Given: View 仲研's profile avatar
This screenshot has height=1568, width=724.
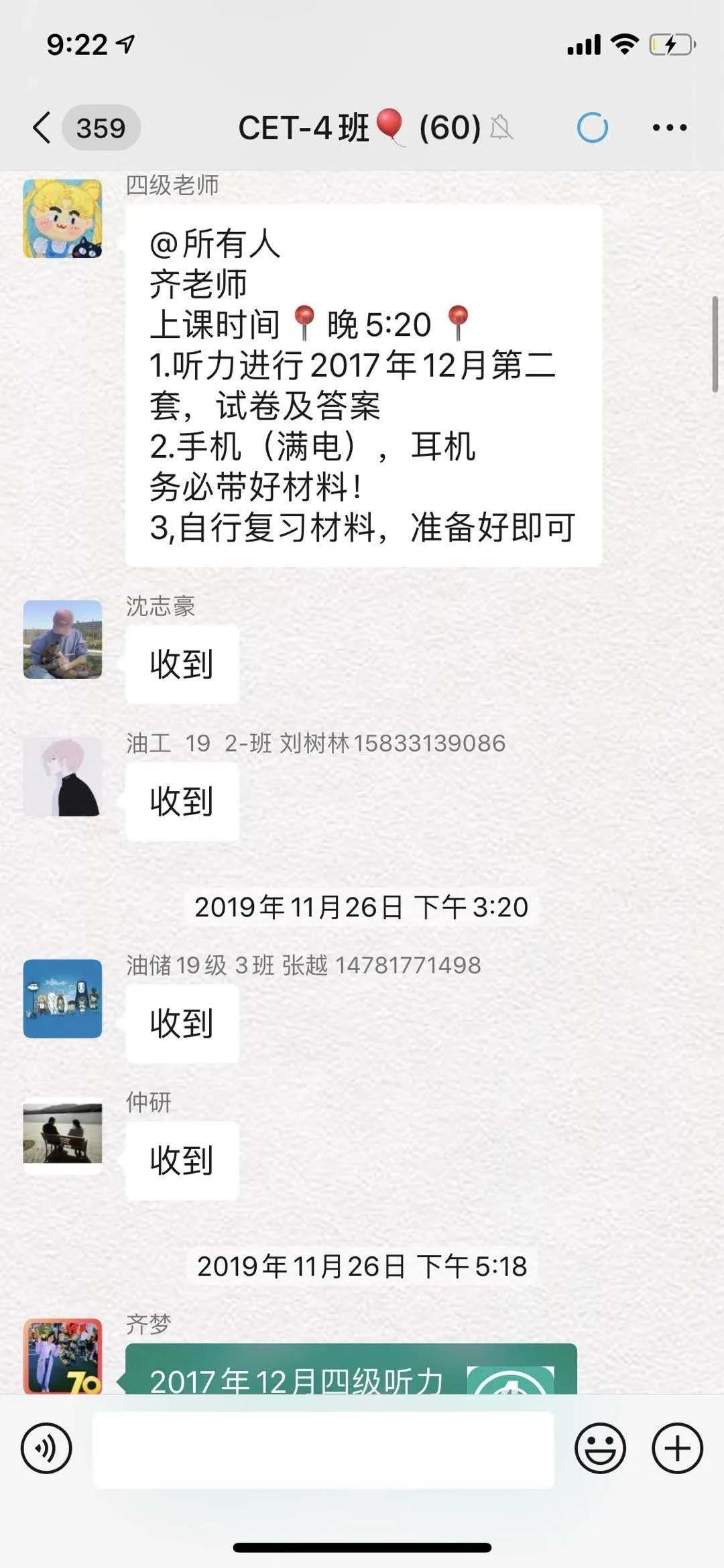Looking at the screenshot, I should (63, 1136).
